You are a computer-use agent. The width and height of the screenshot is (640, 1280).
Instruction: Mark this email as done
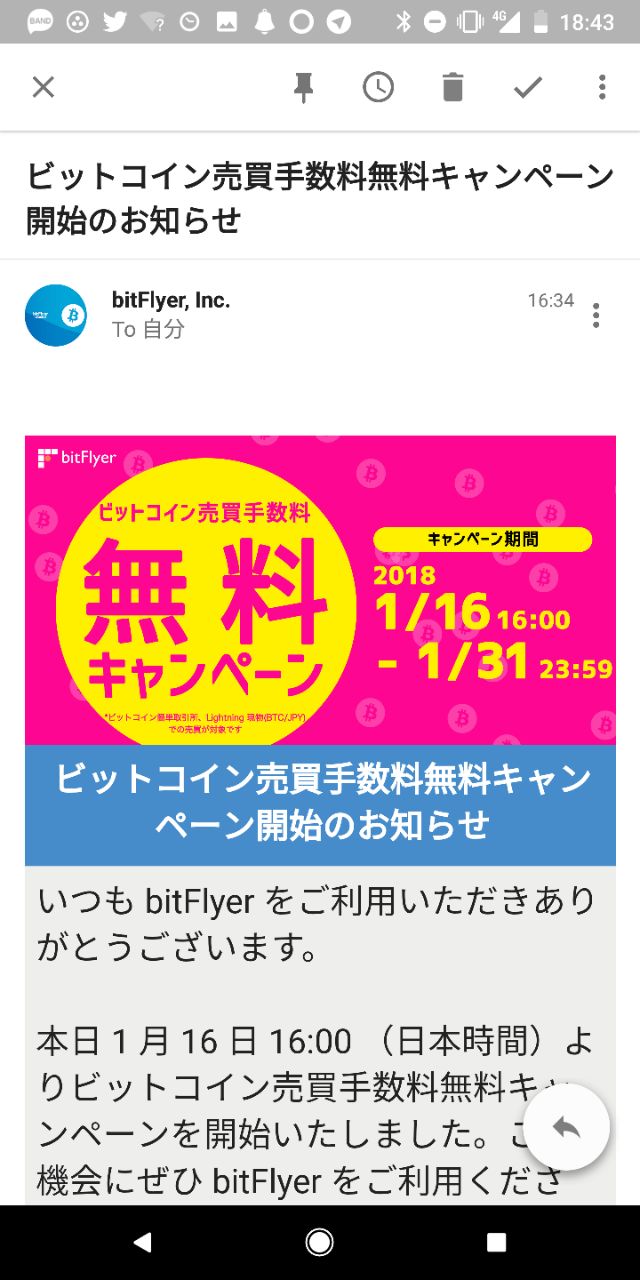(x=528, y=88)
